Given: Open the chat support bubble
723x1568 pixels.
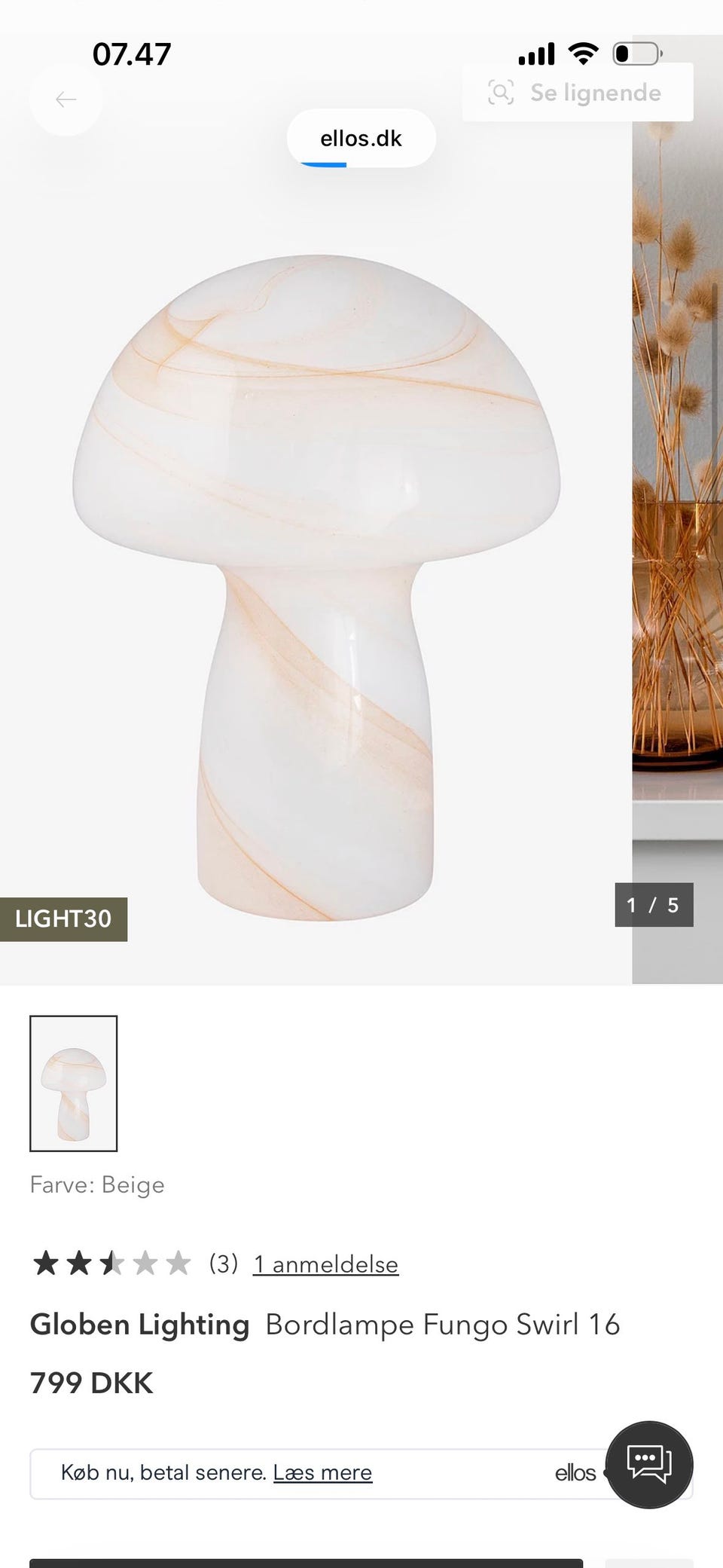Looking at the screenshot, I should pyautogui.click(x=648, y=1464).
